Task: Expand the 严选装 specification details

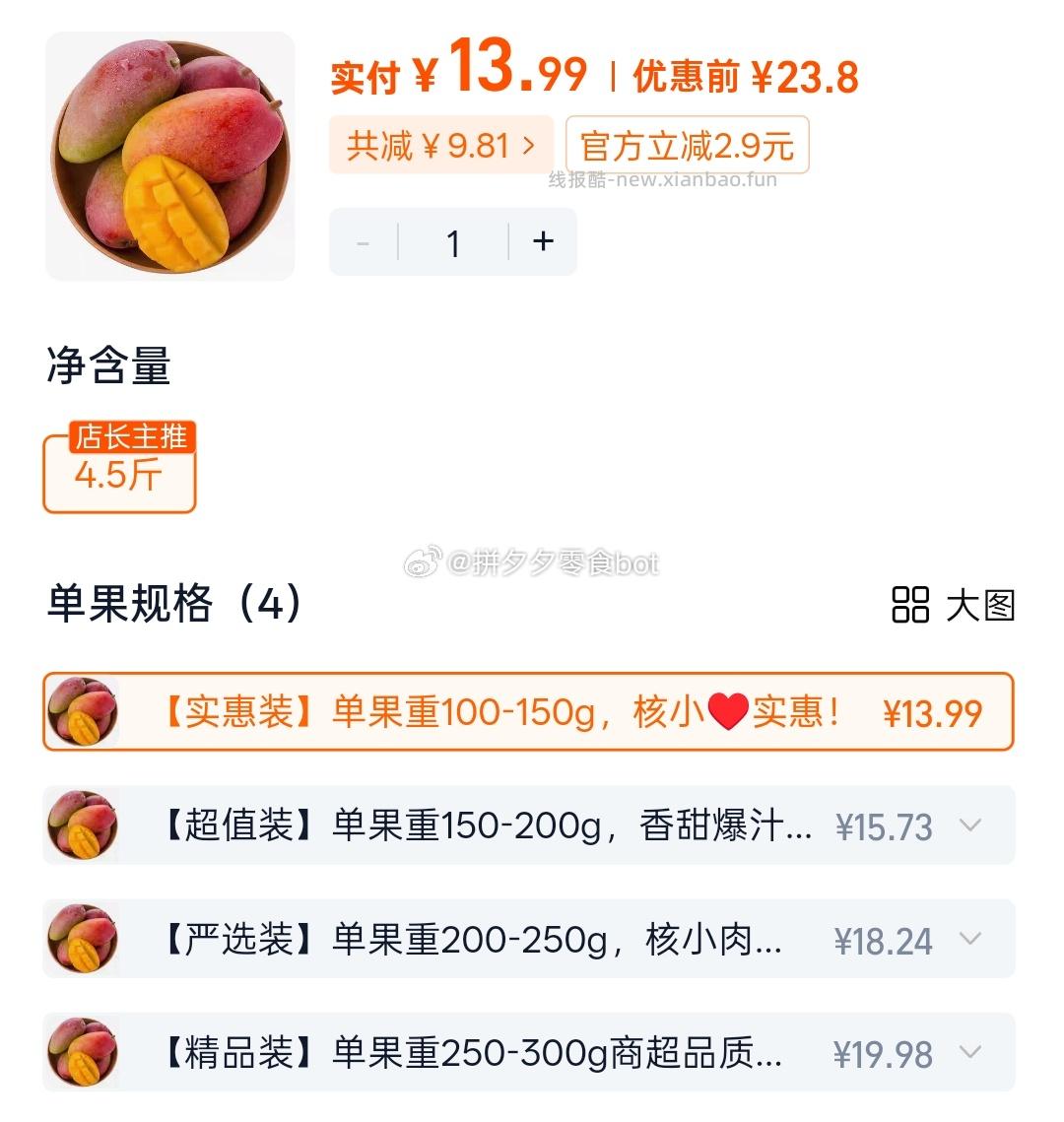Action: (x=970, y=939)
